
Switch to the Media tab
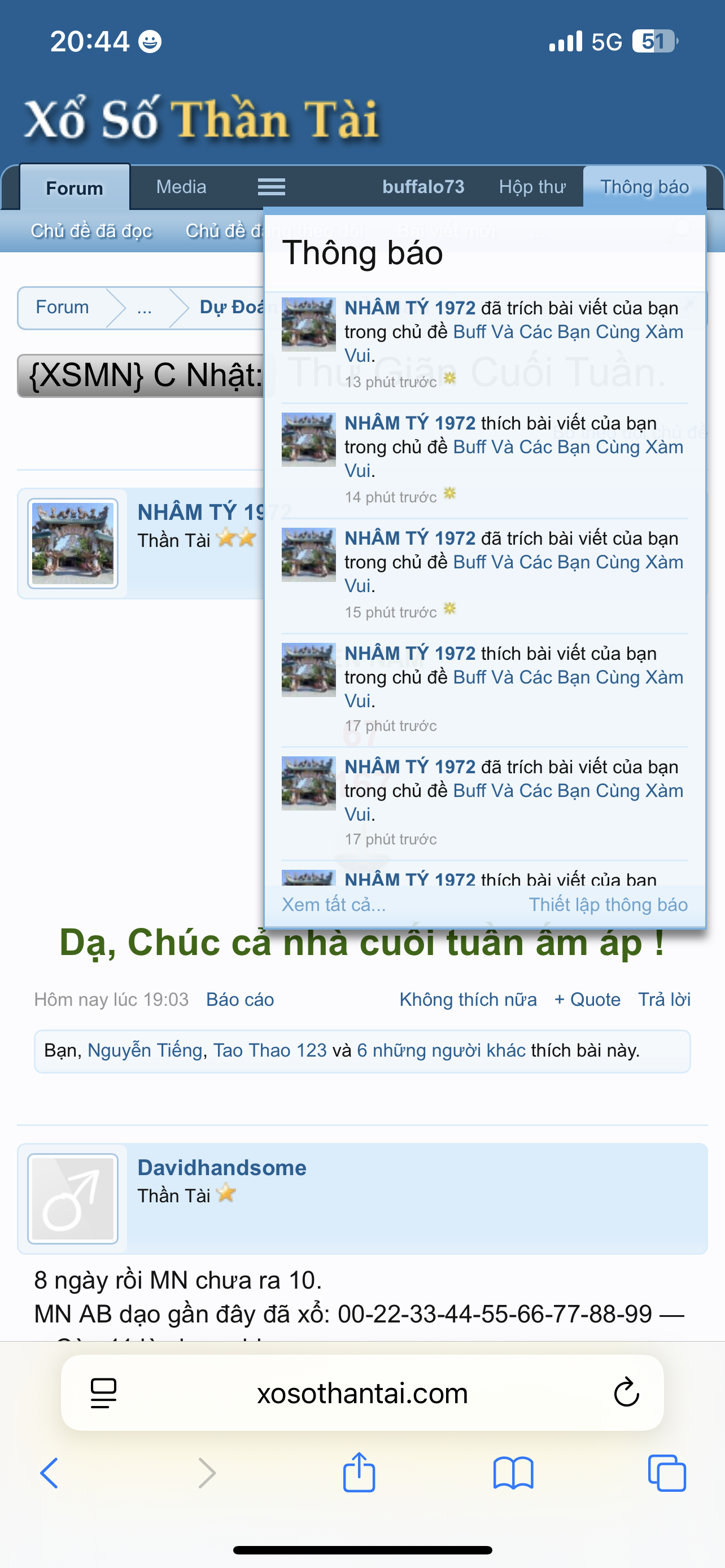(x=181, y=187)
